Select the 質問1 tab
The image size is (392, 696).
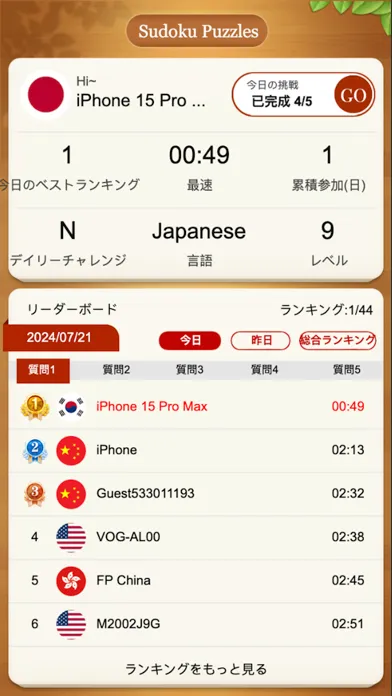[x=43, y=370]
